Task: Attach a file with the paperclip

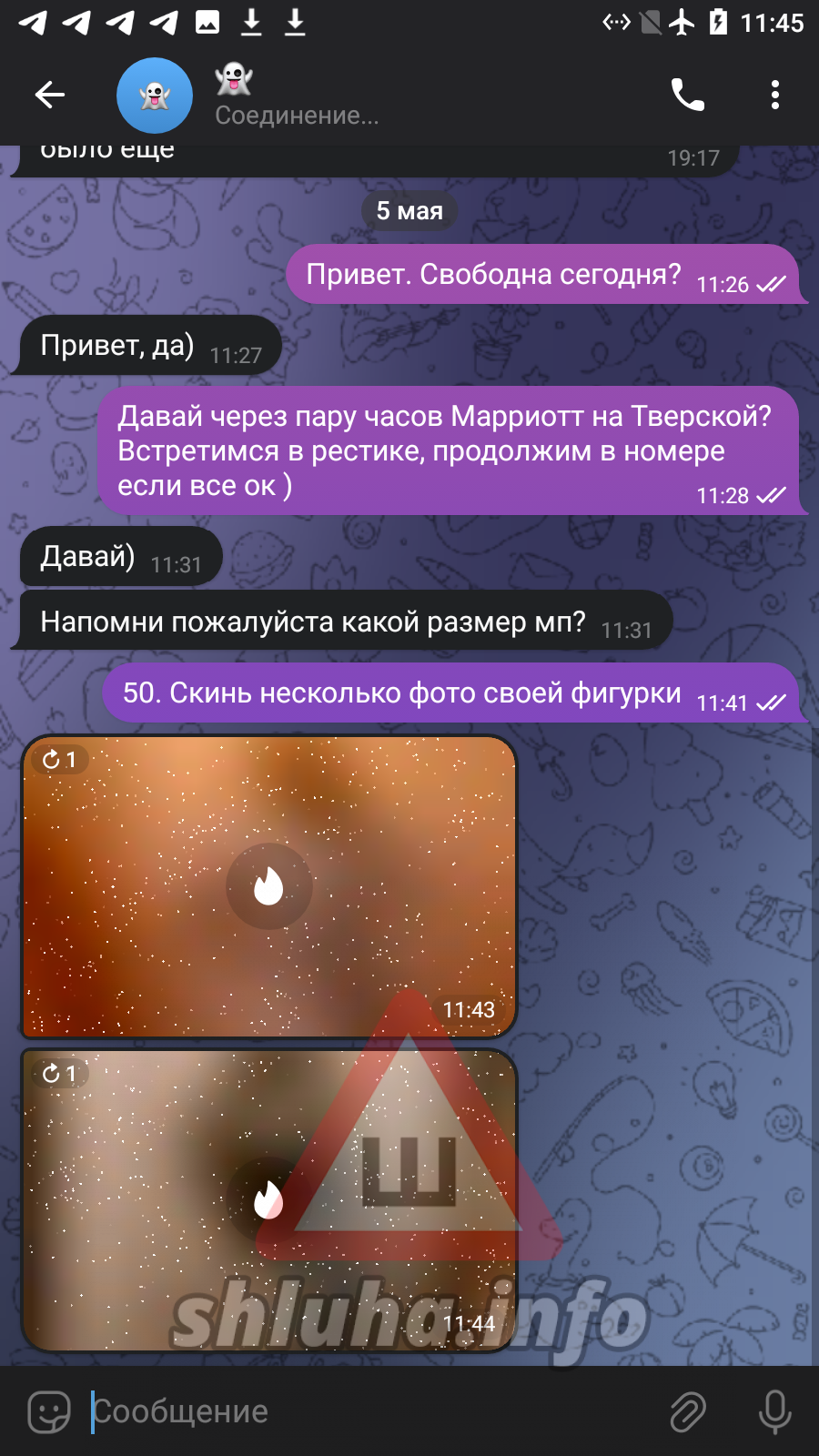Action: click(688, 1411)
